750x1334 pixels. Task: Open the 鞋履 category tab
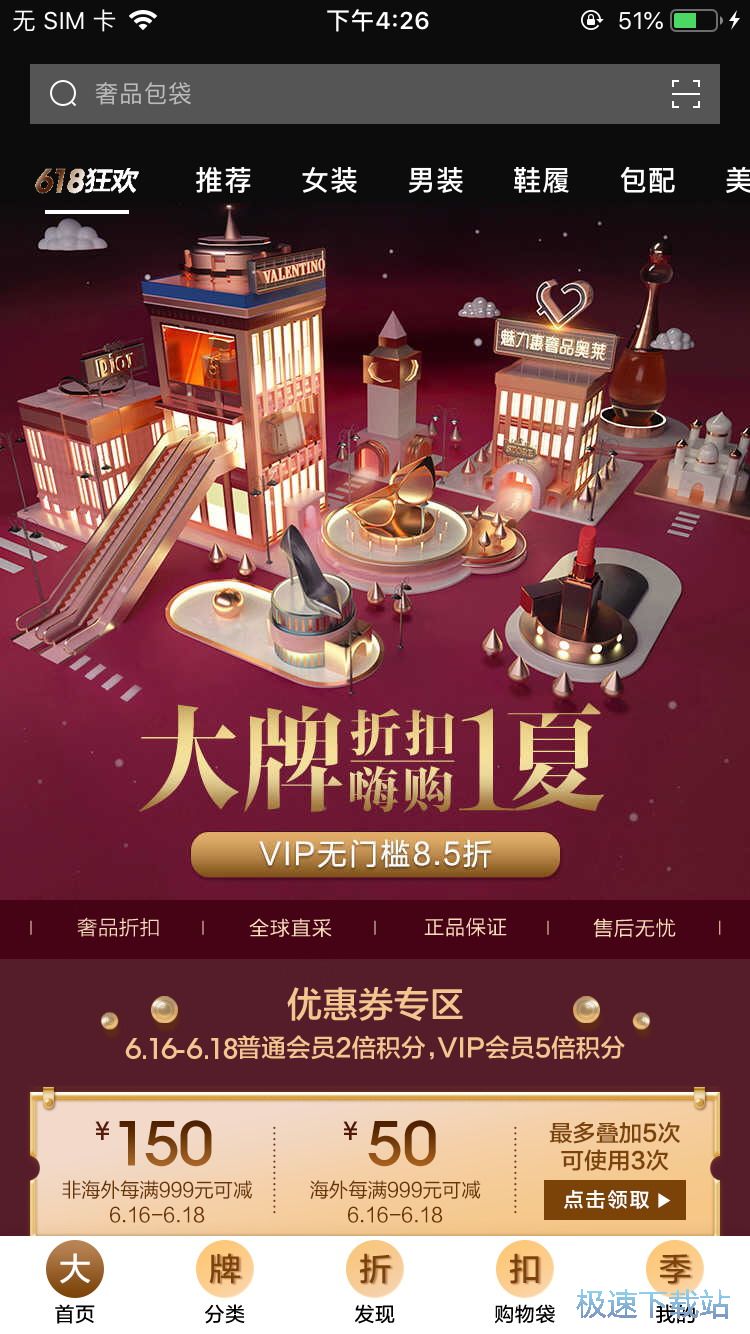click(541, 181)
